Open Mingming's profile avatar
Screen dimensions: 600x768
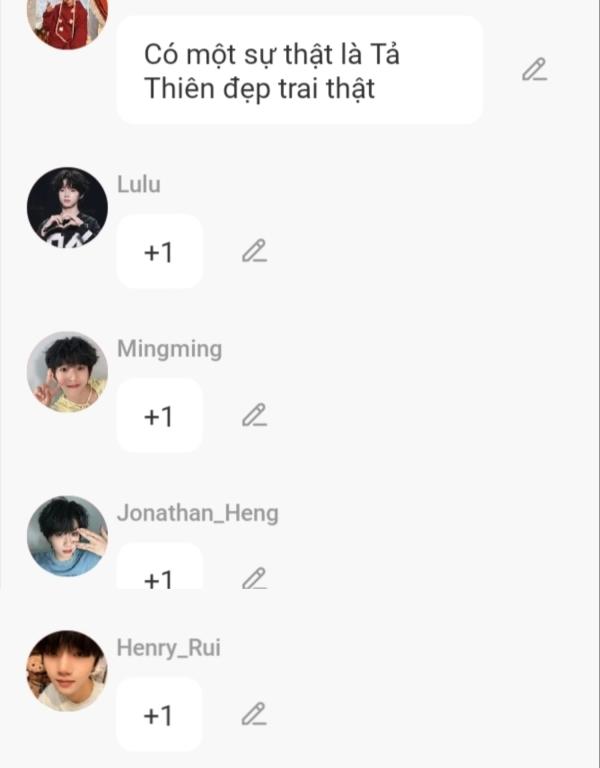67,372
